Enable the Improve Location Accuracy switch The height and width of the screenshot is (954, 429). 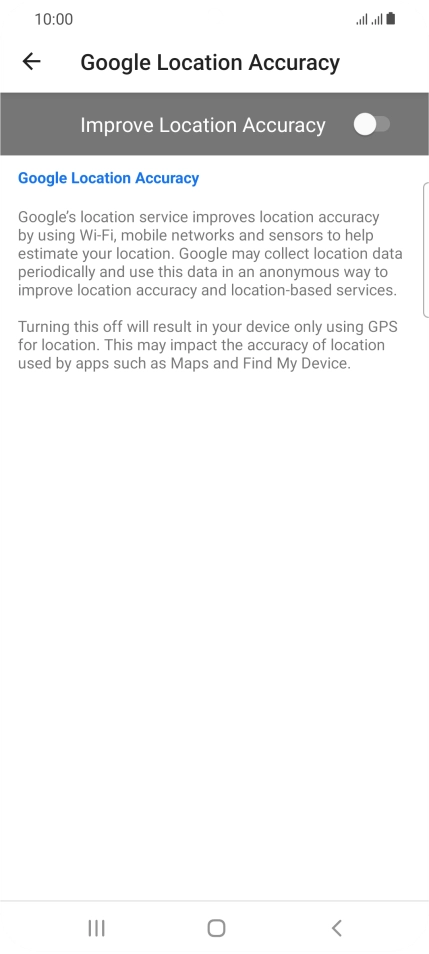coord(372,125)
